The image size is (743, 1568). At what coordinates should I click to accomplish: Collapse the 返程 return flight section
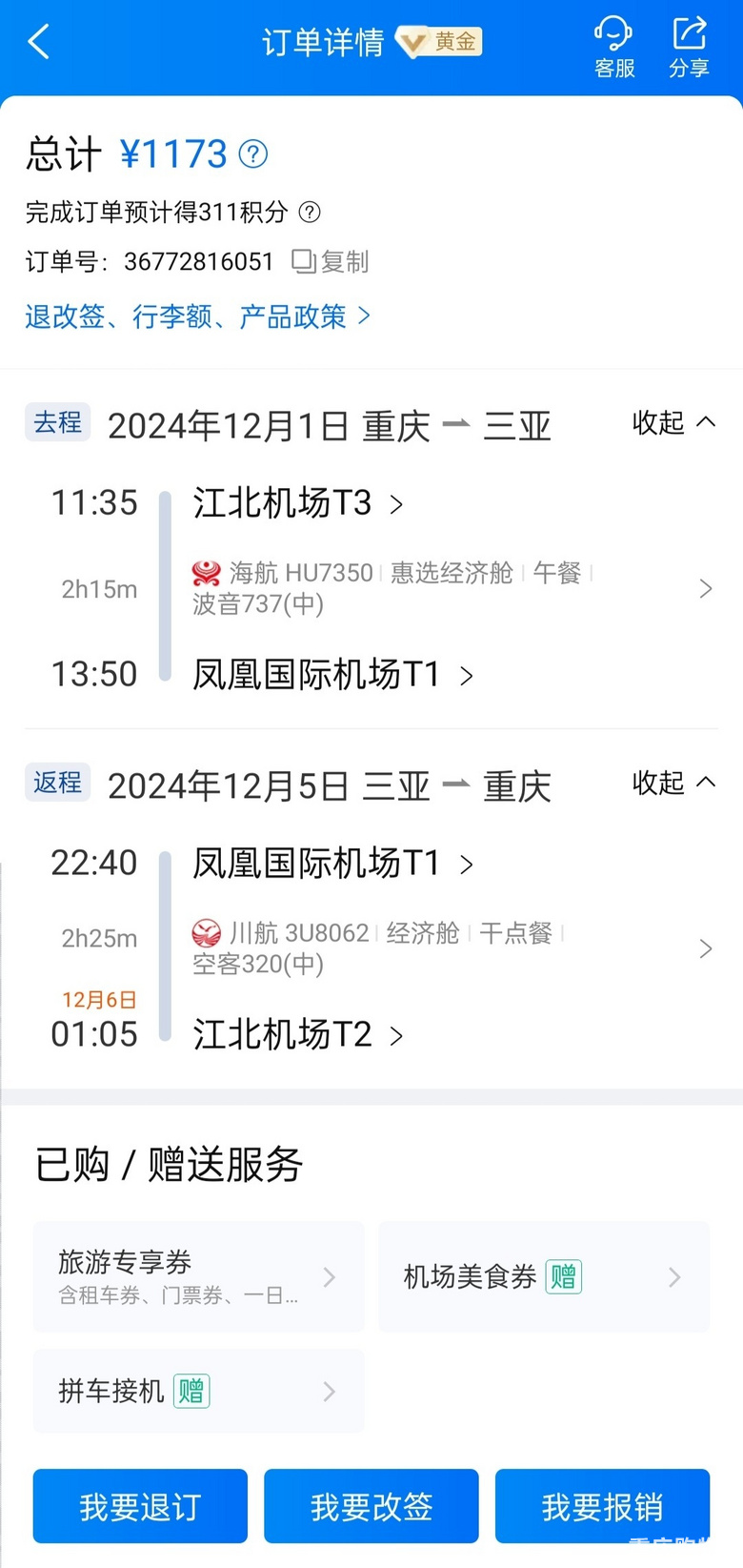[x=674, y=783]
